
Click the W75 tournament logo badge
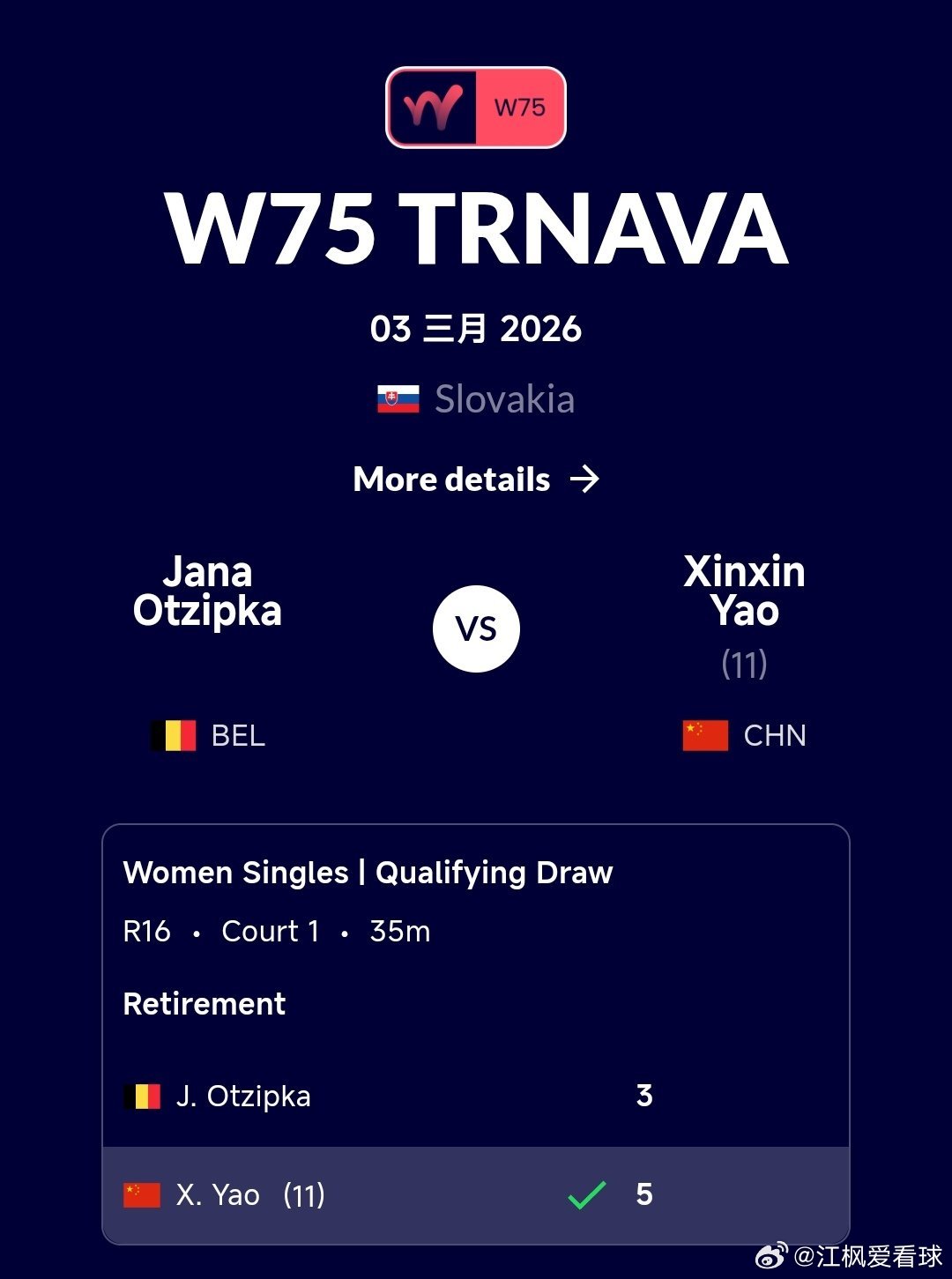[475, 106]
